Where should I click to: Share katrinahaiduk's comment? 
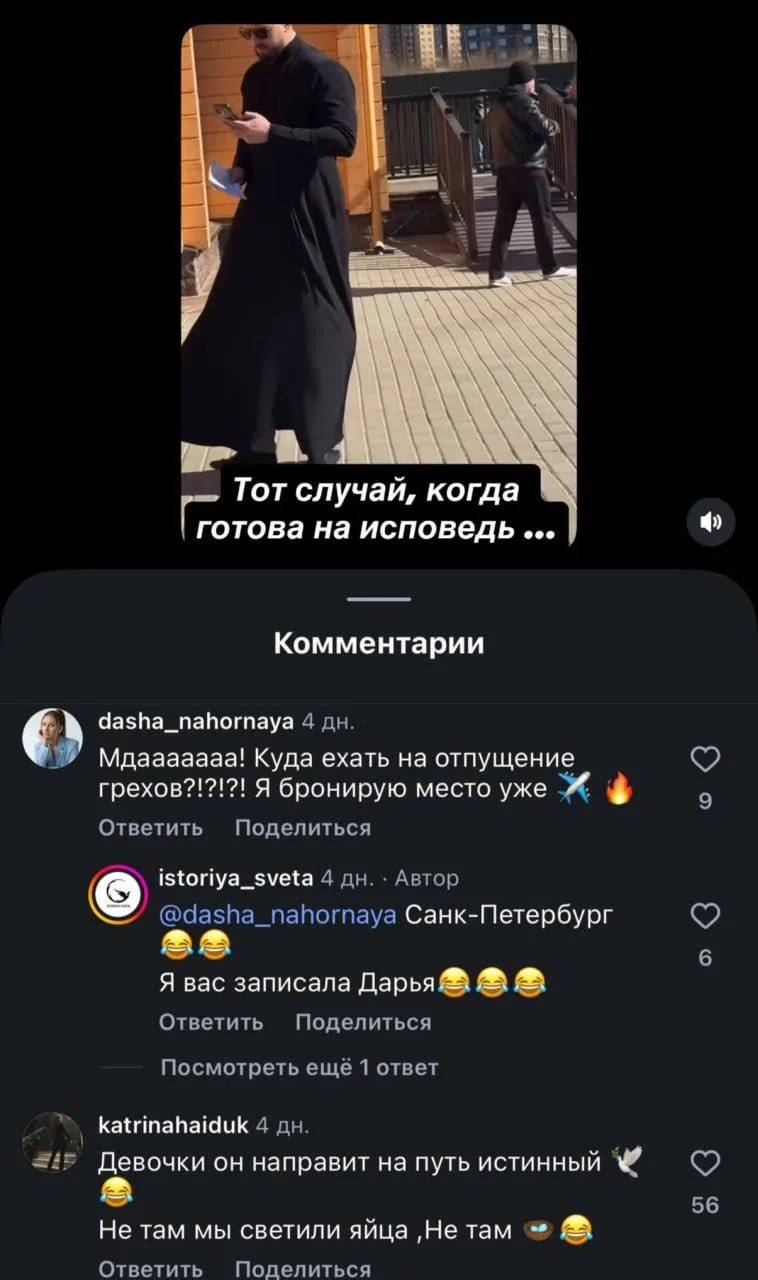(302, 1269)
